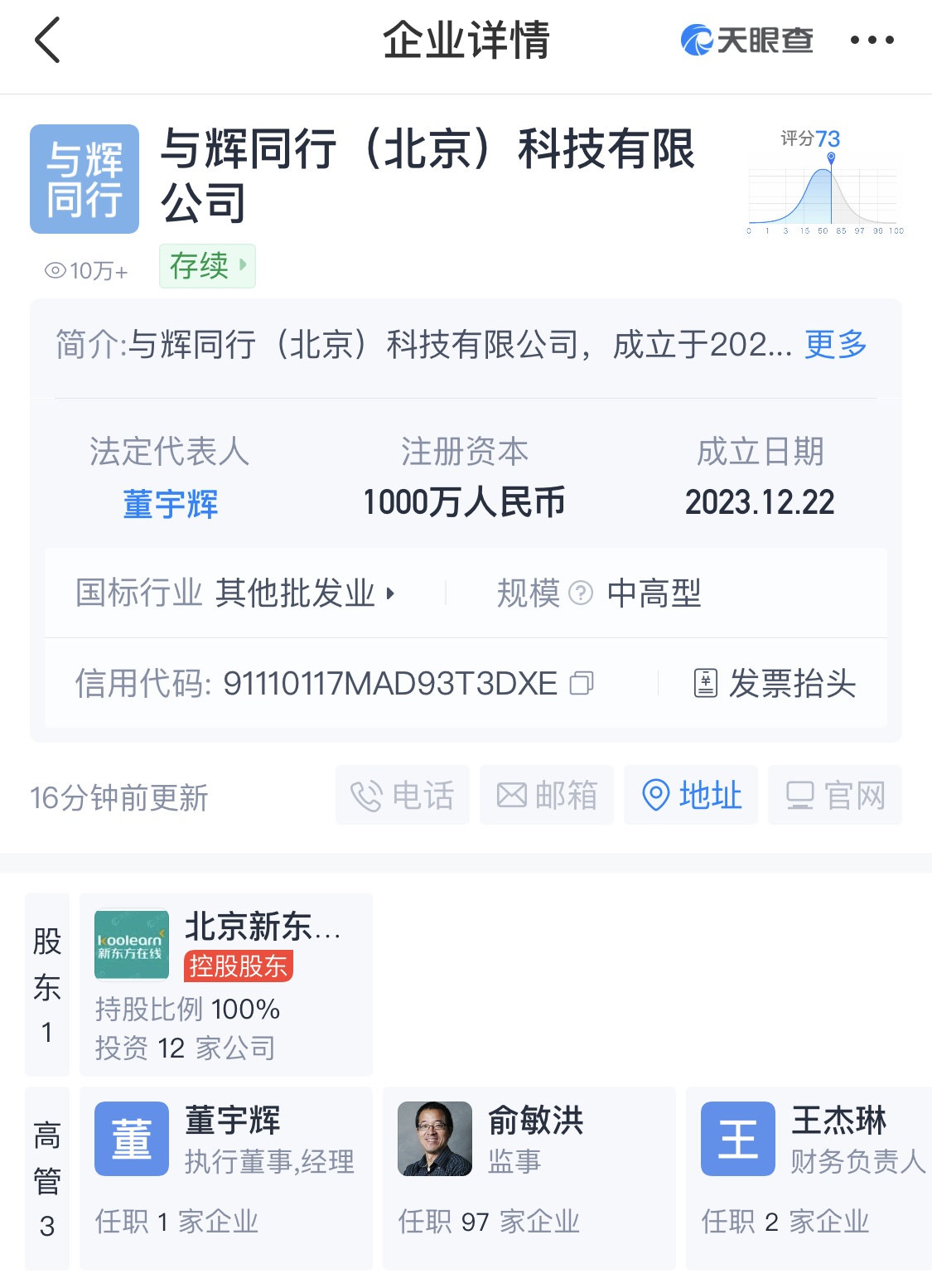Go back from company details

tap(48, 41)
